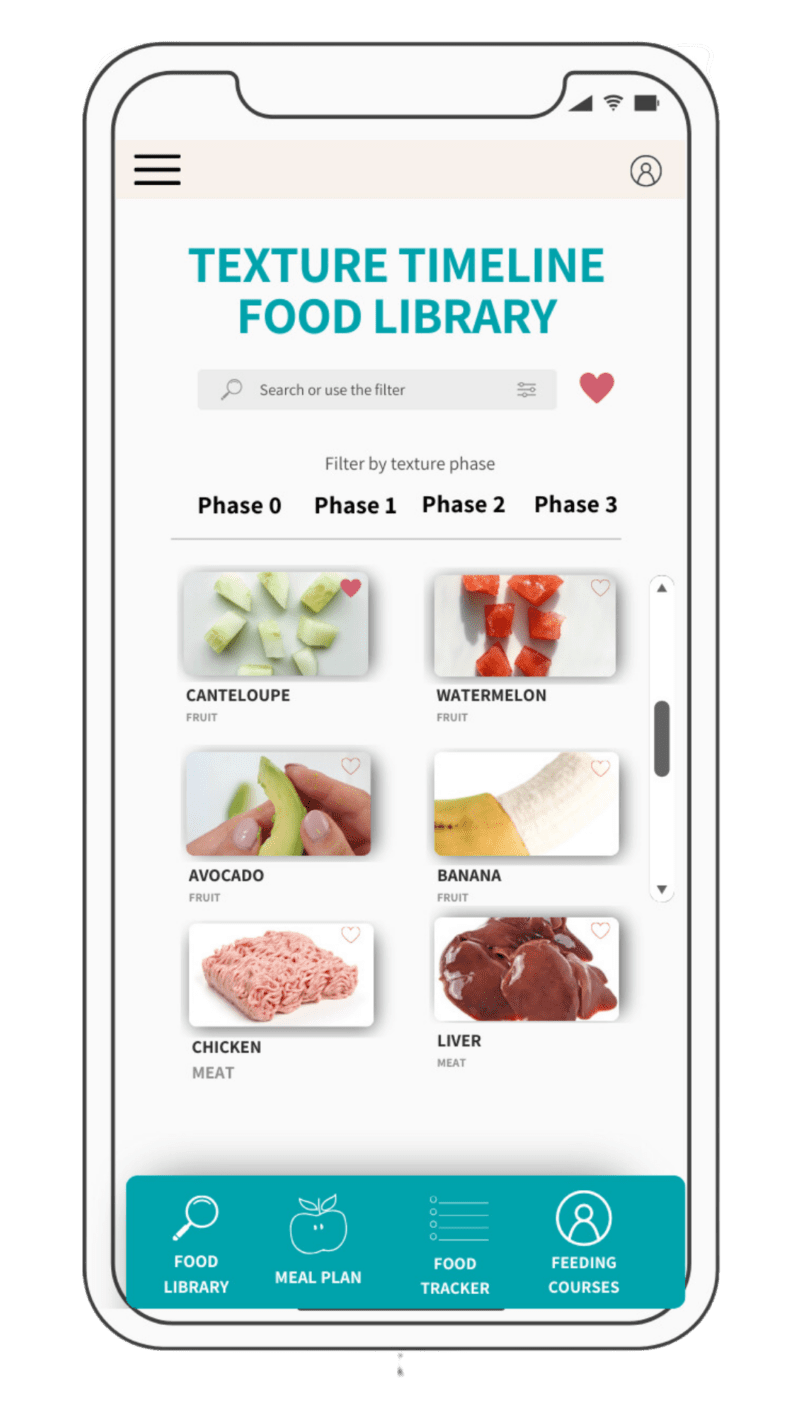800x1422 pixels.
Task: Tap the search field
Action: 370,390
